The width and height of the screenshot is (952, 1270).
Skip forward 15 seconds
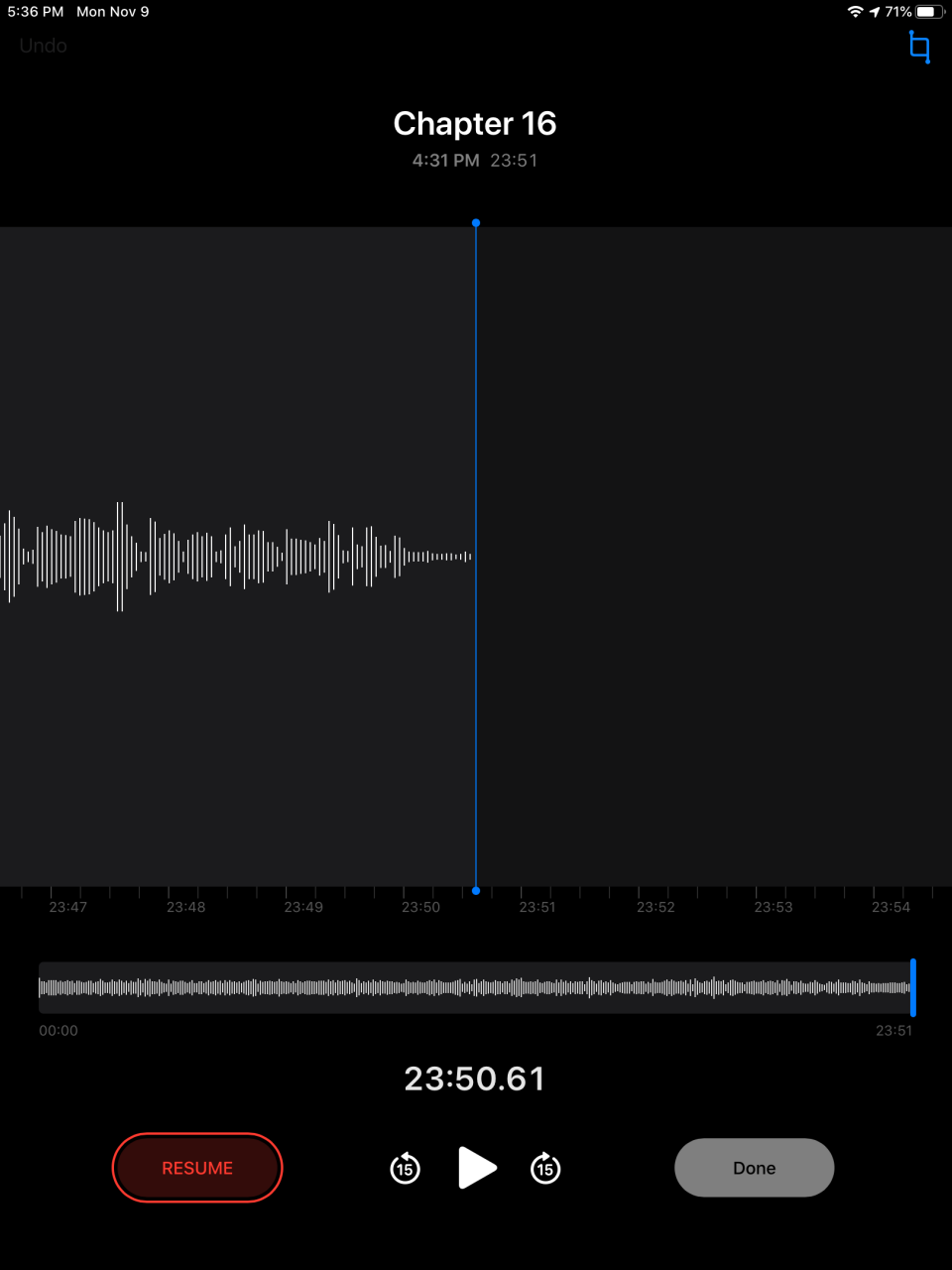click(x=545, y=1168)
